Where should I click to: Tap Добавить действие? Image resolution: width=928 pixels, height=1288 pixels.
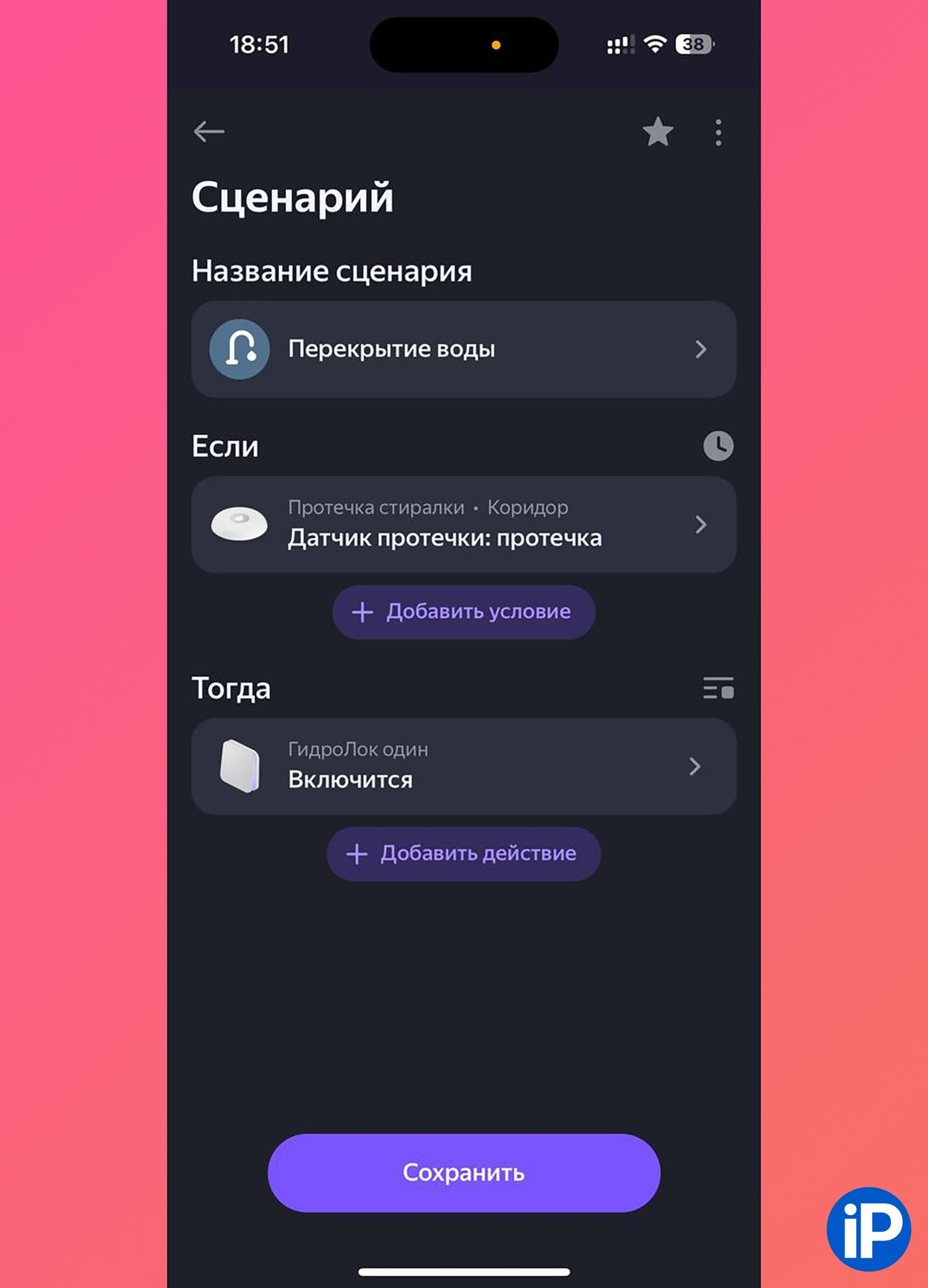[463, 854]
